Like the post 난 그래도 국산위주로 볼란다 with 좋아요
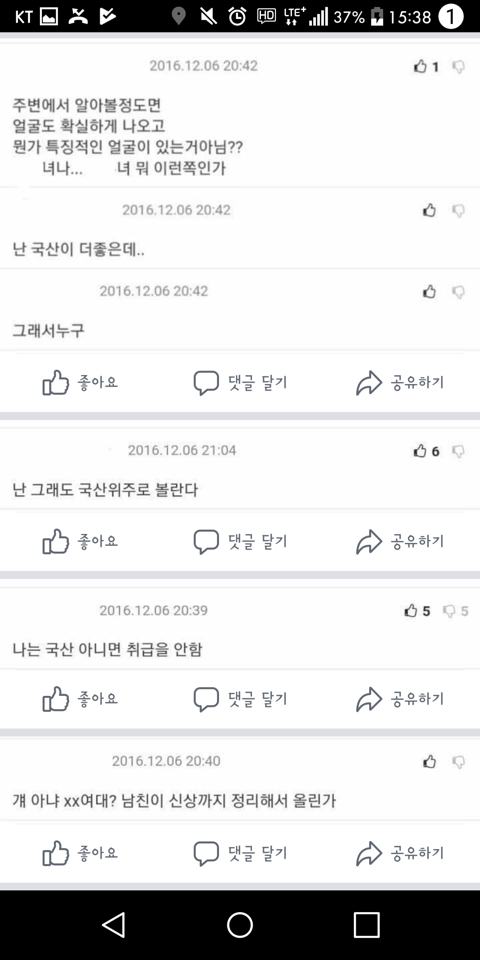The image size is (480, 960). (x=80, y=541)
